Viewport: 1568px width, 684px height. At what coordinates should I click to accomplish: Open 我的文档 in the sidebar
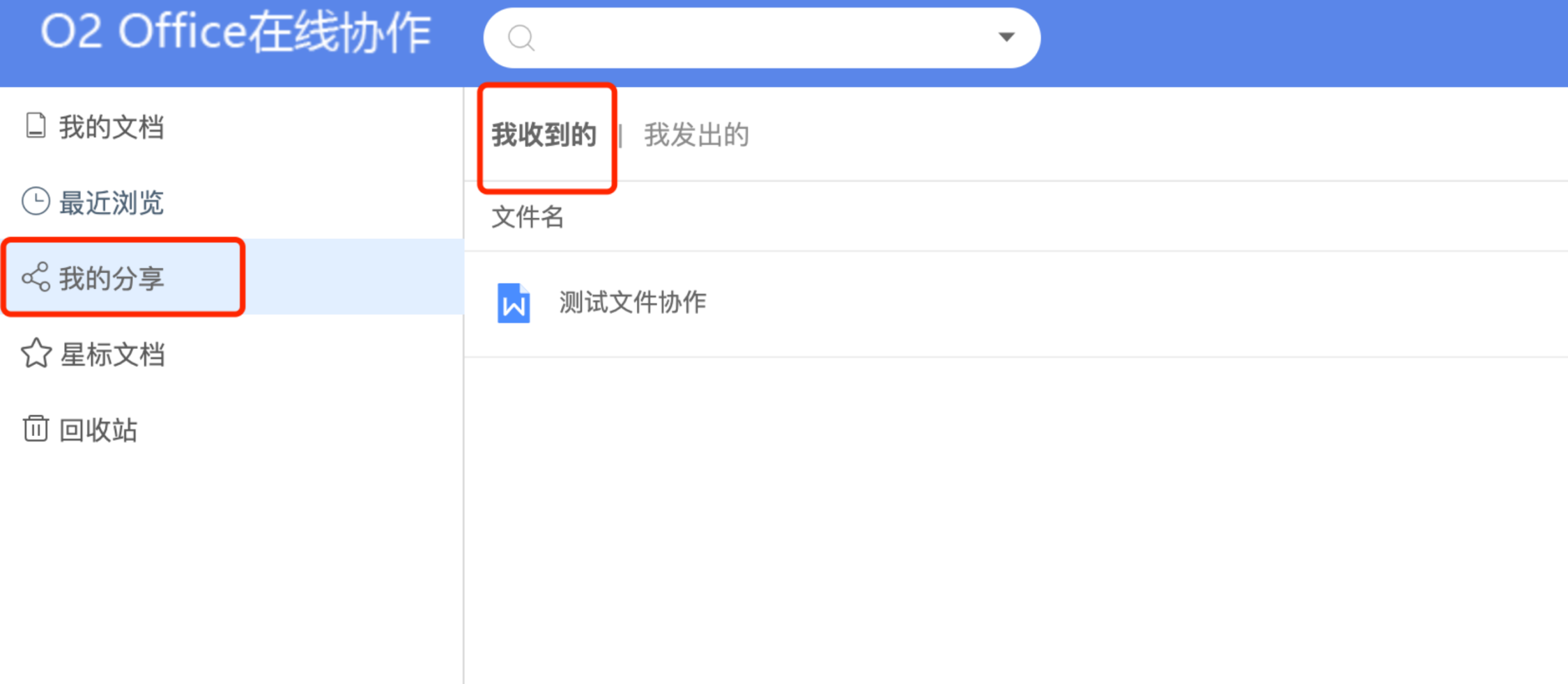coord(111,127)
